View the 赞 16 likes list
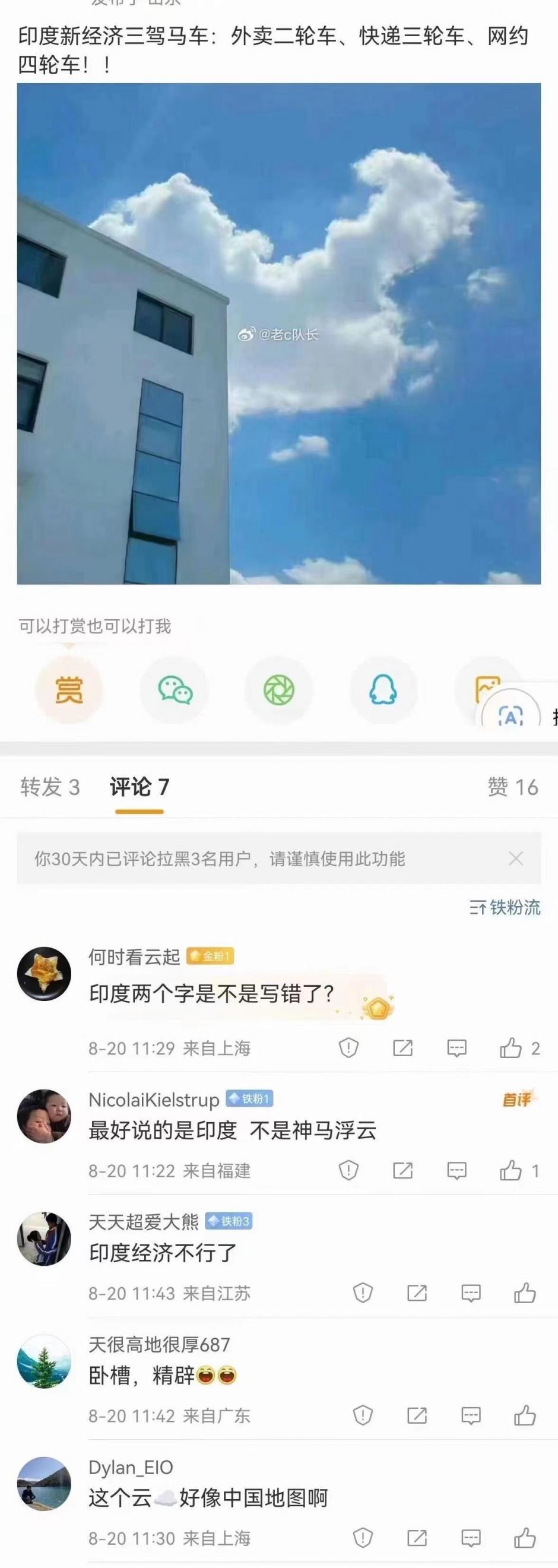This screenshot has height=1568, width=558. [x=512, y=787]
